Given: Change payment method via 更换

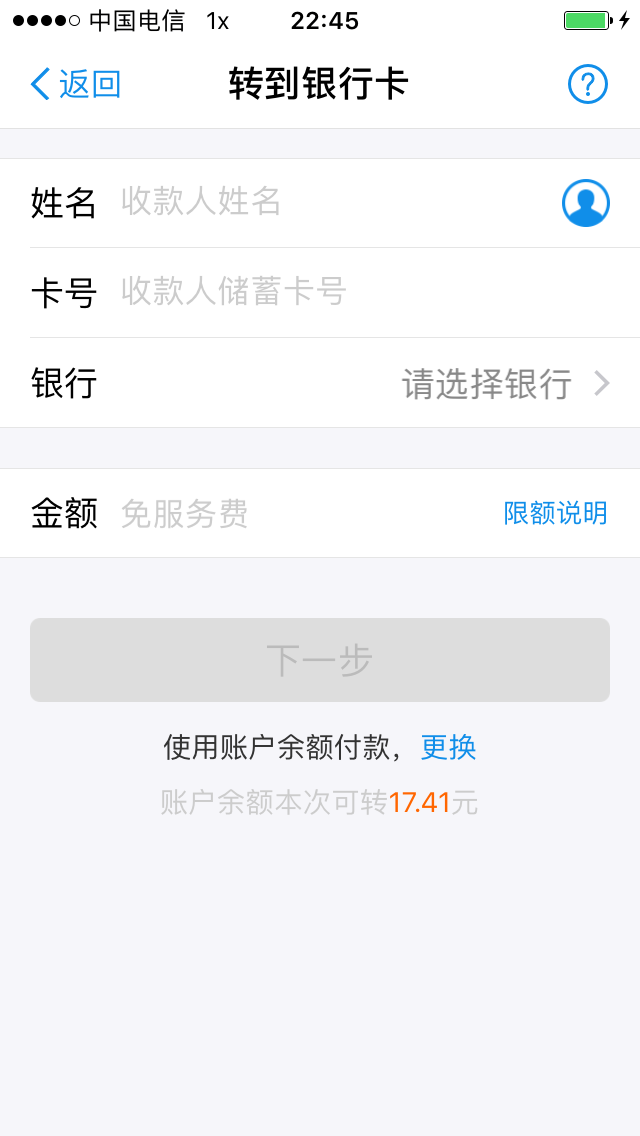Looking at the screenshot, I should coord(448,747).
